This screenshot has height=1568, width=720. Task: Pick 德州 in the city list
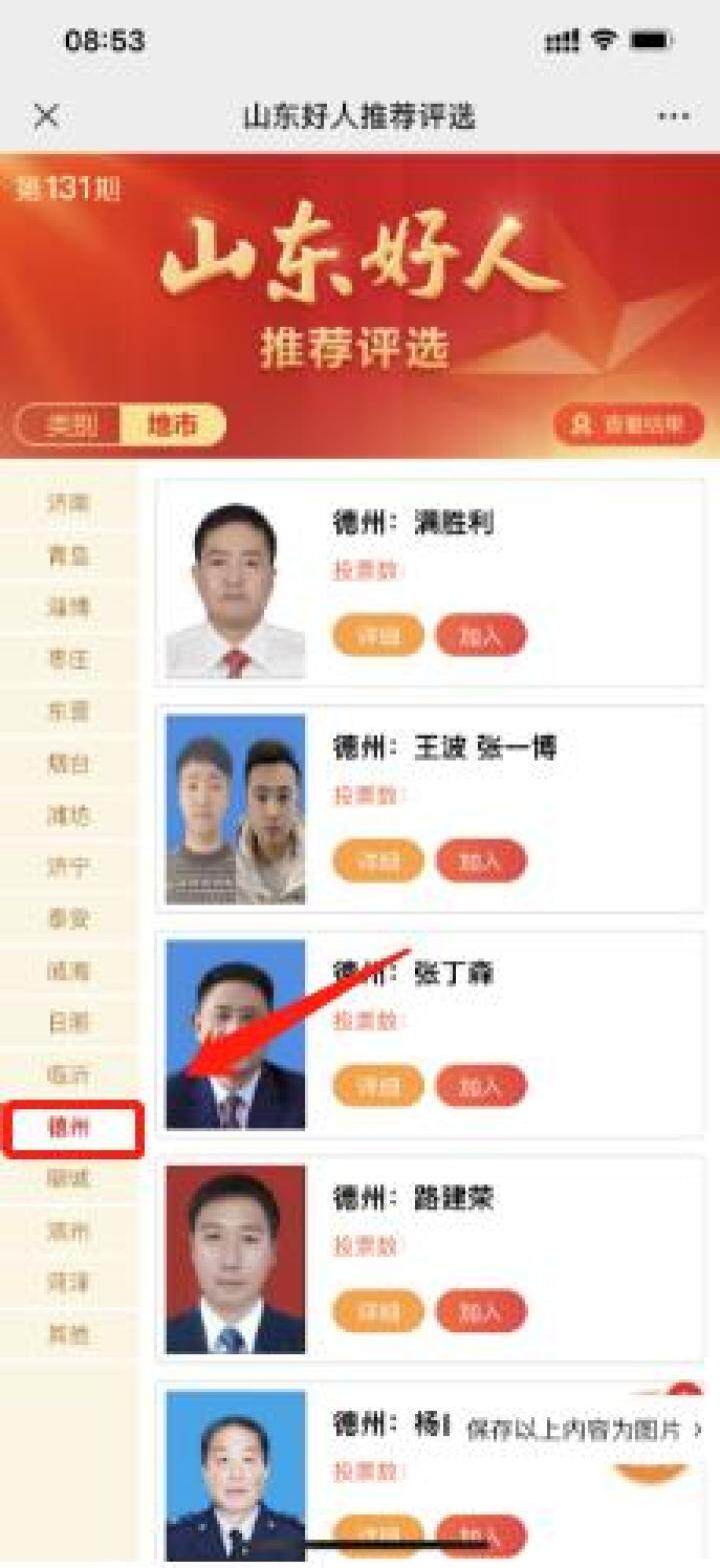pyautogui.click(x=70, y=1127)
